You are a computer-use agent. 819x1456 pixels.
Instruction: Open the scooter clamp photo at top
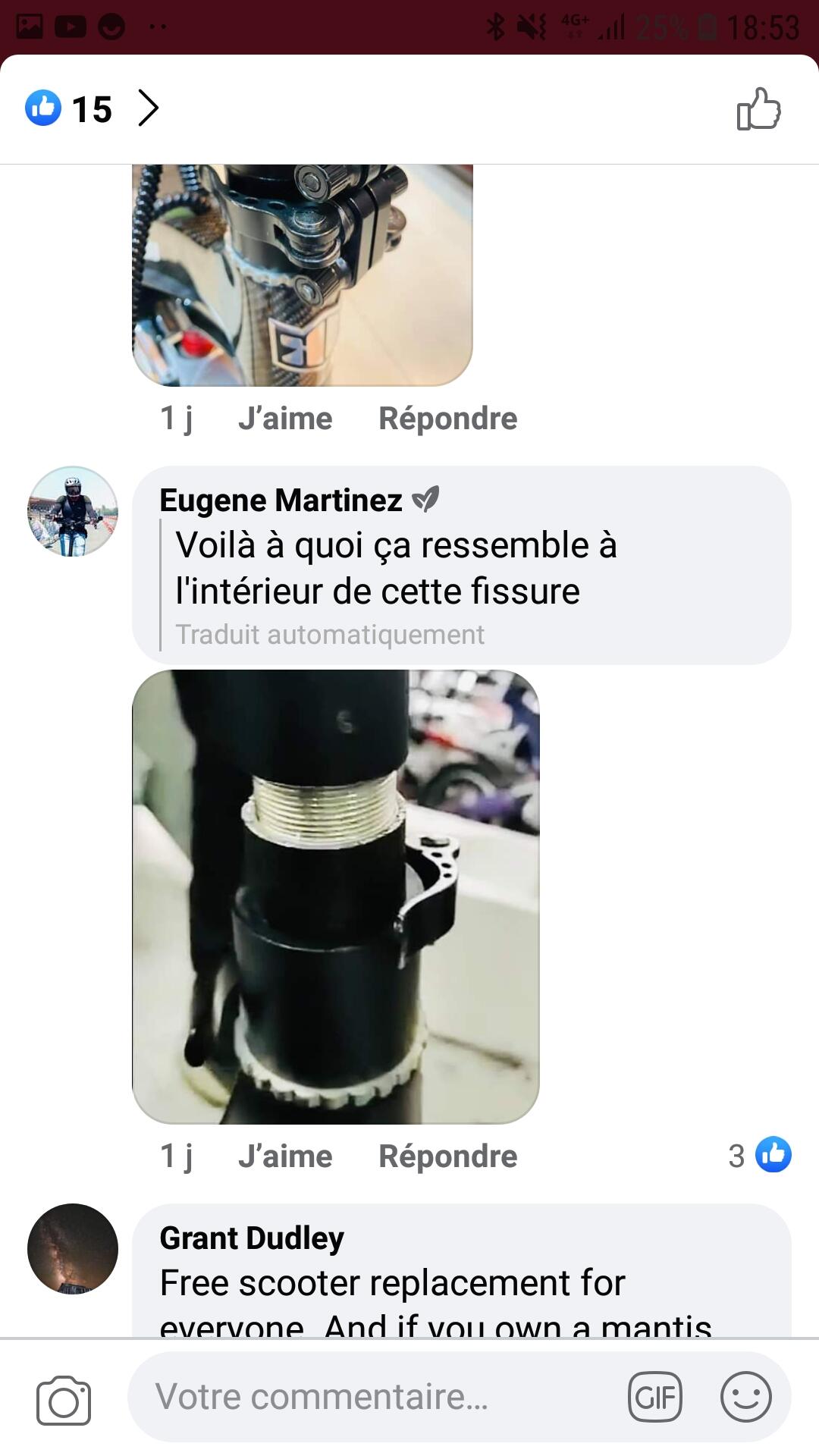pyautogui.click(x=303, y=275)
